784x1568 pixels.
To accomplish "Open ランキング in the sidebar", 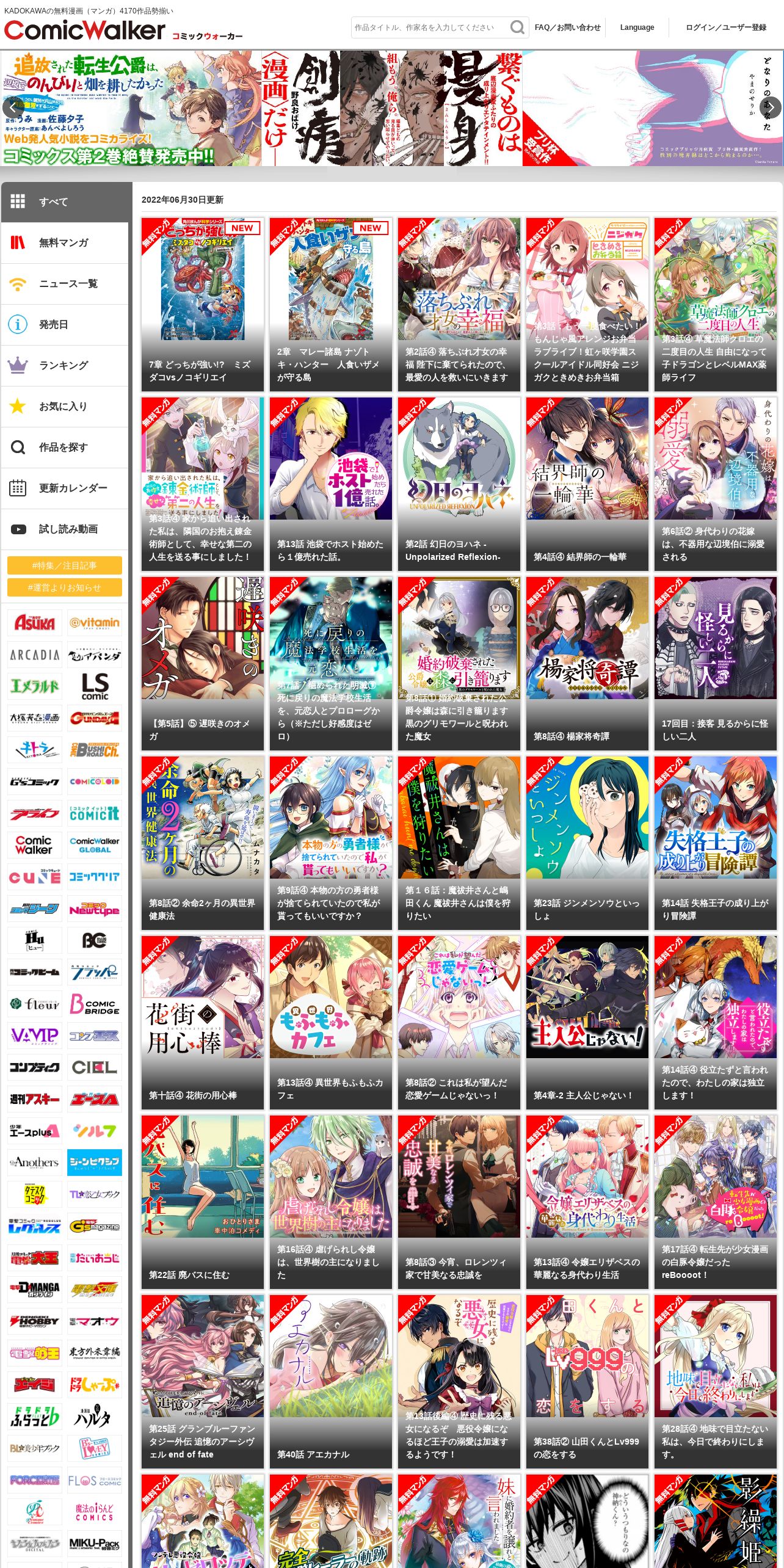I will (x=65, y=366).
